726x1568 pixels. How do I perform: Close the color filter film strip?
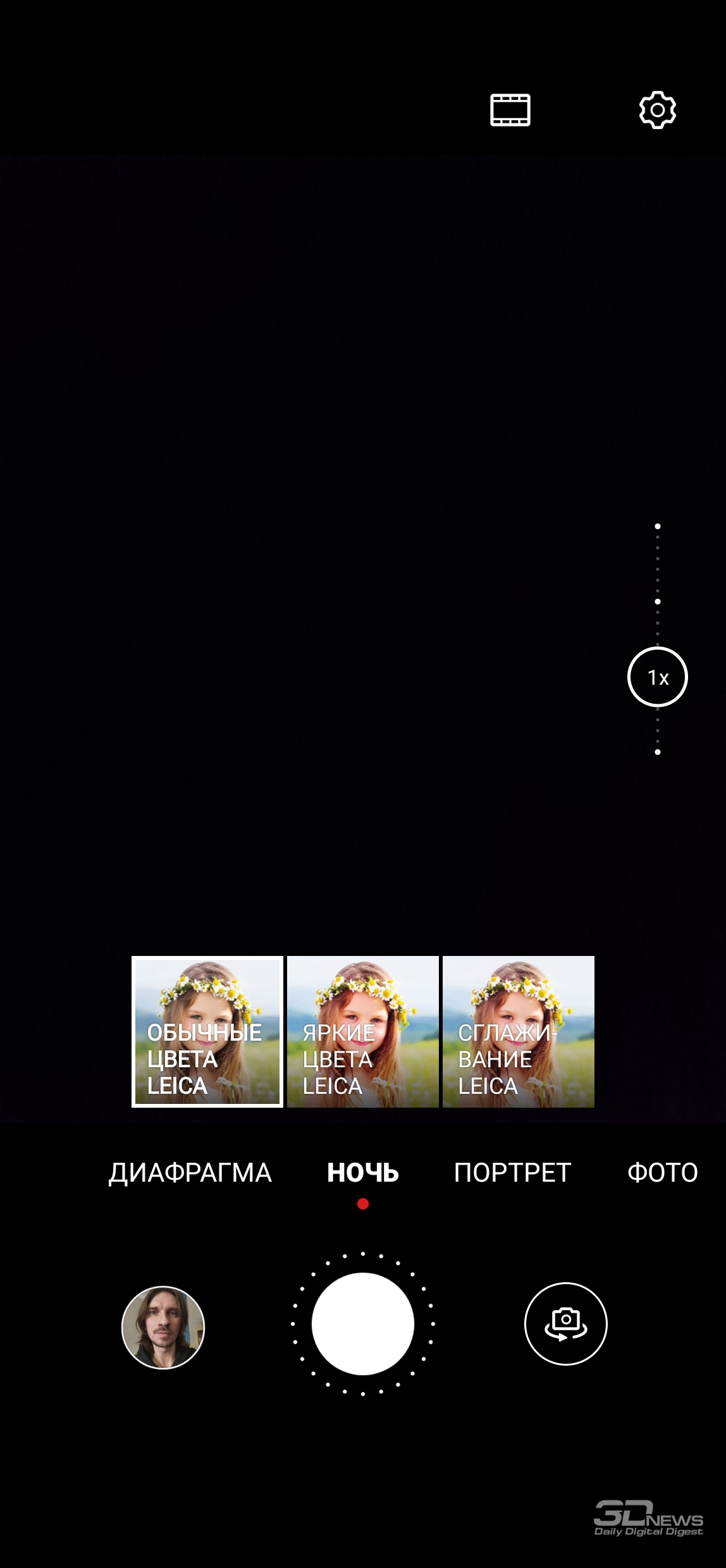pos(510,110)
